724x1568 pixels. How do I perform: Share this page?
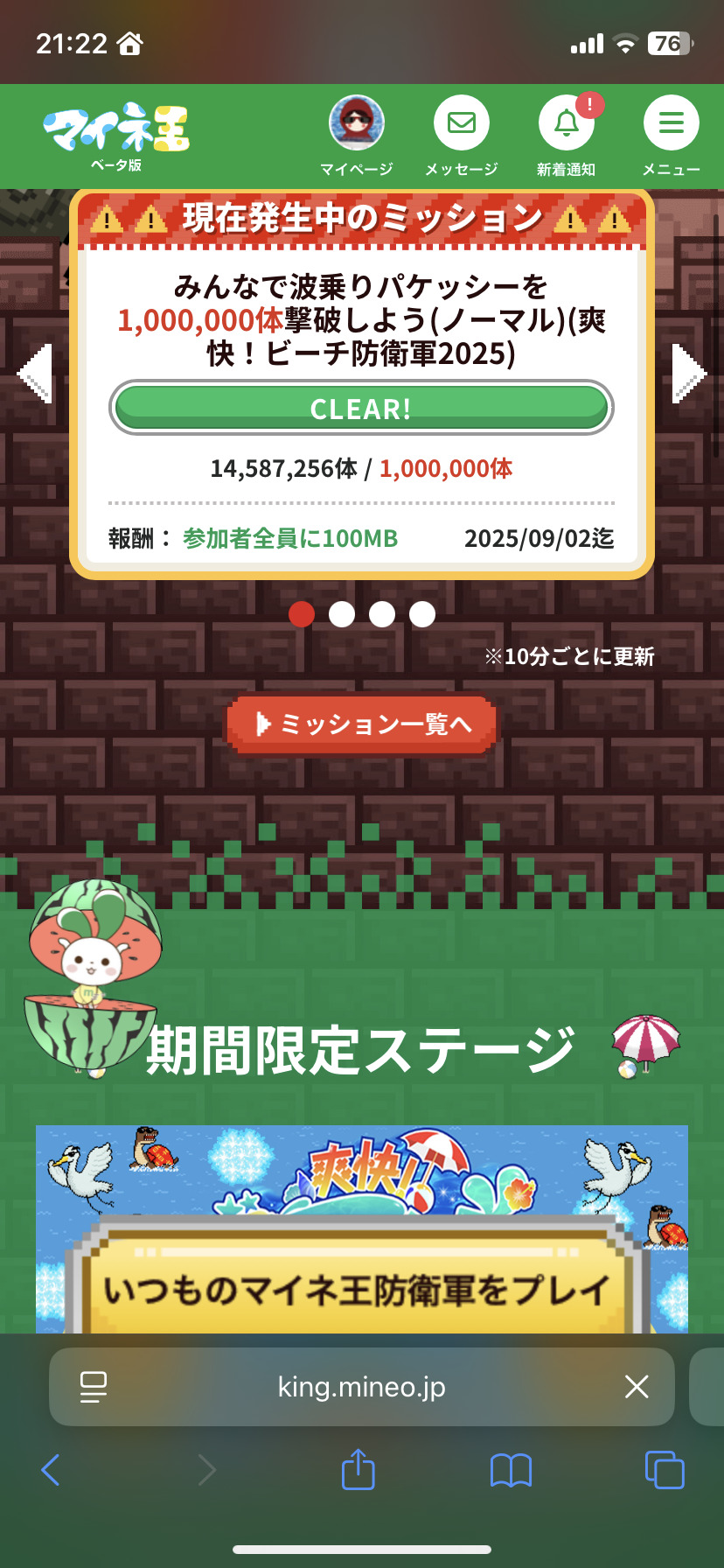click(x=358, y=1470)
